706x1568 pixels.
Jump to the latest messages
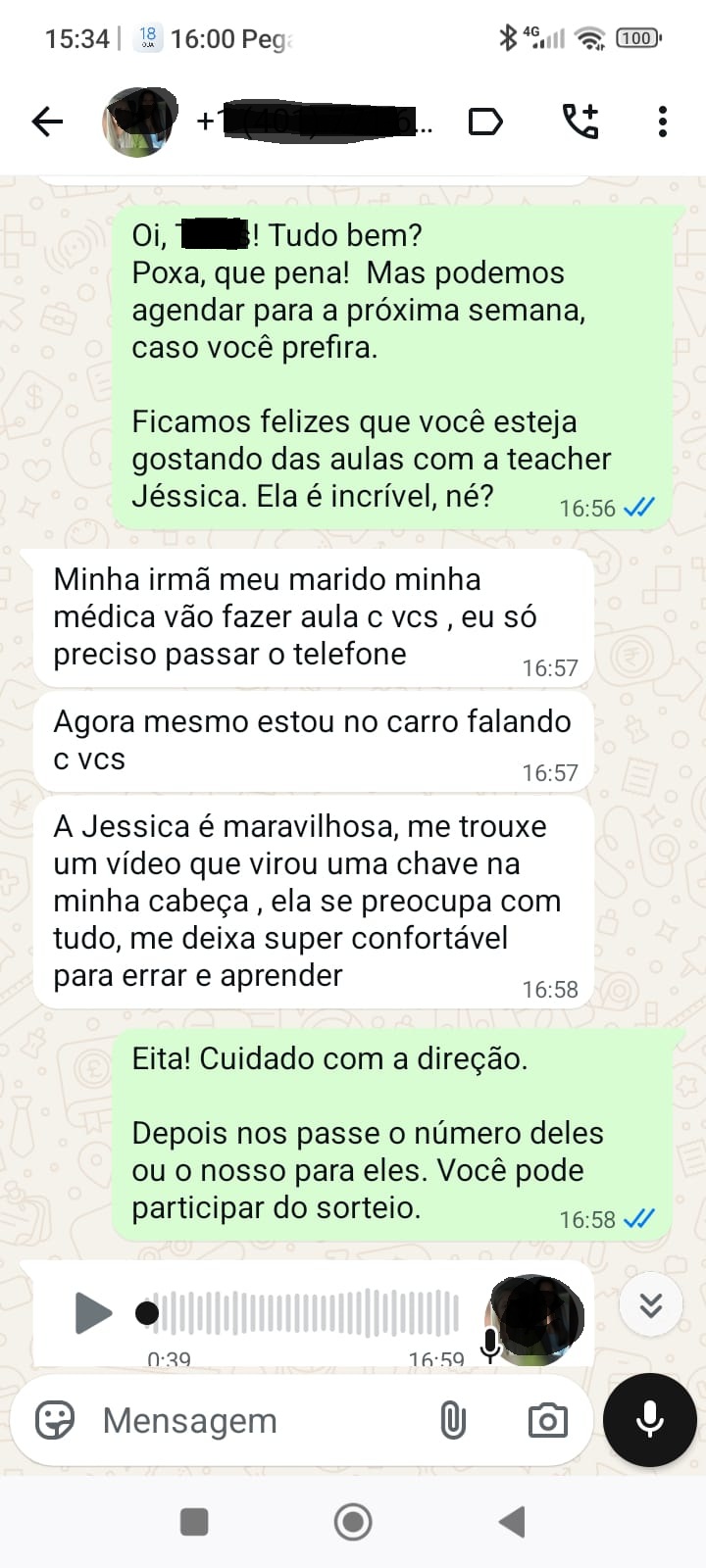point(650,1304)
